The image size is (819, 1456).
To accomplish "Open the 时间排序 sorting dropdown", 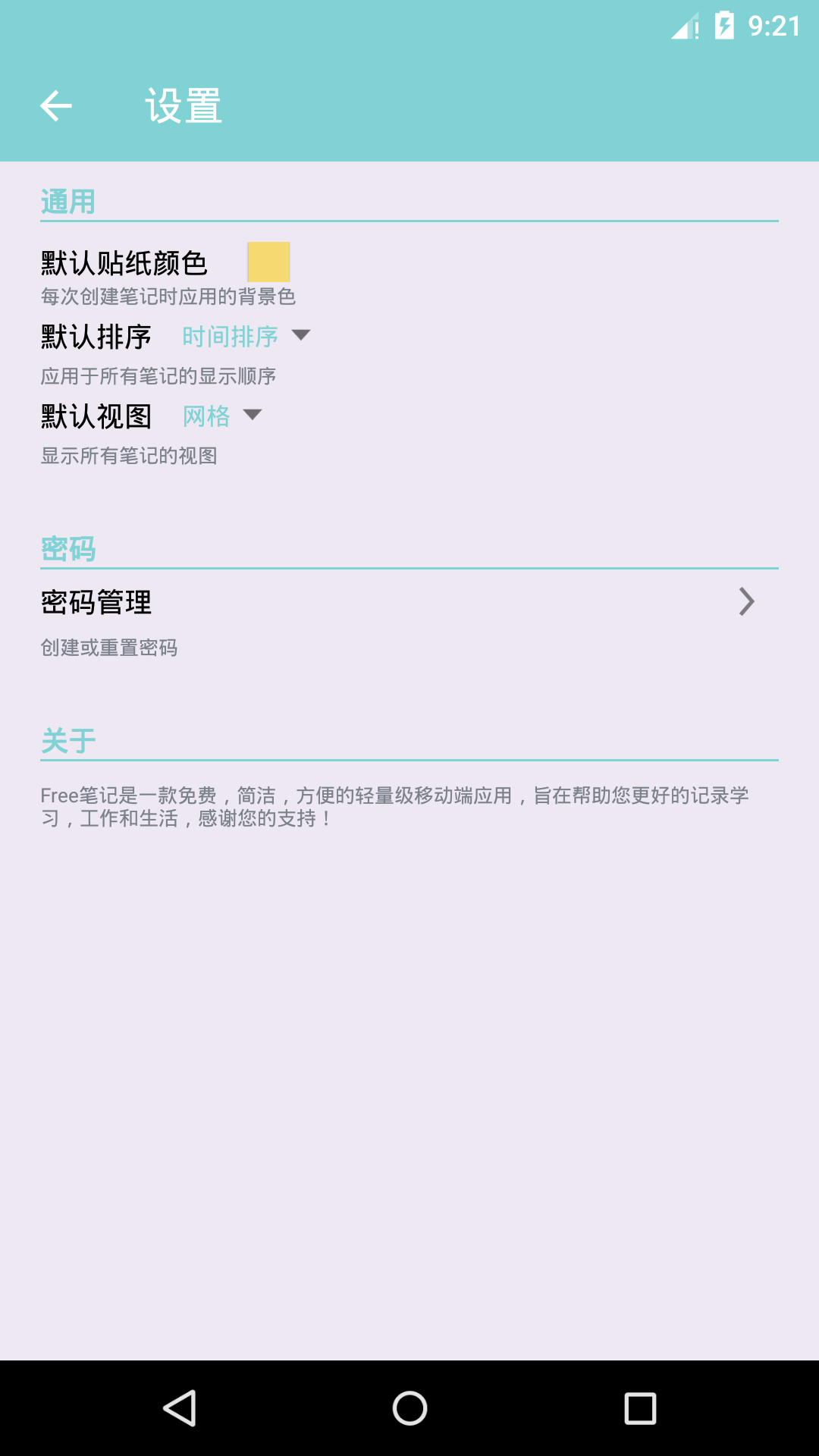I will tap(229, 337).
